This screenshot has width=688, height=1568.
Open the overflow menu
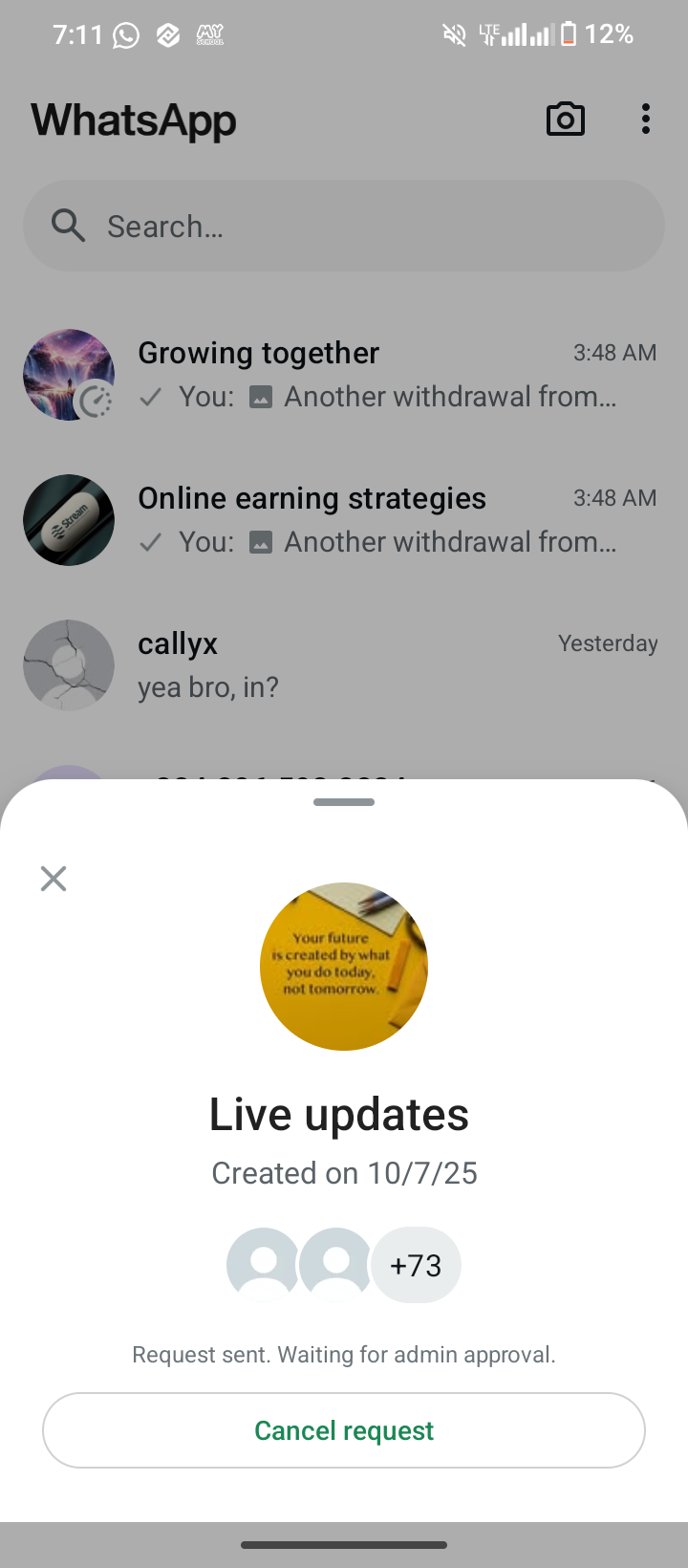click(x=646, y=120)
